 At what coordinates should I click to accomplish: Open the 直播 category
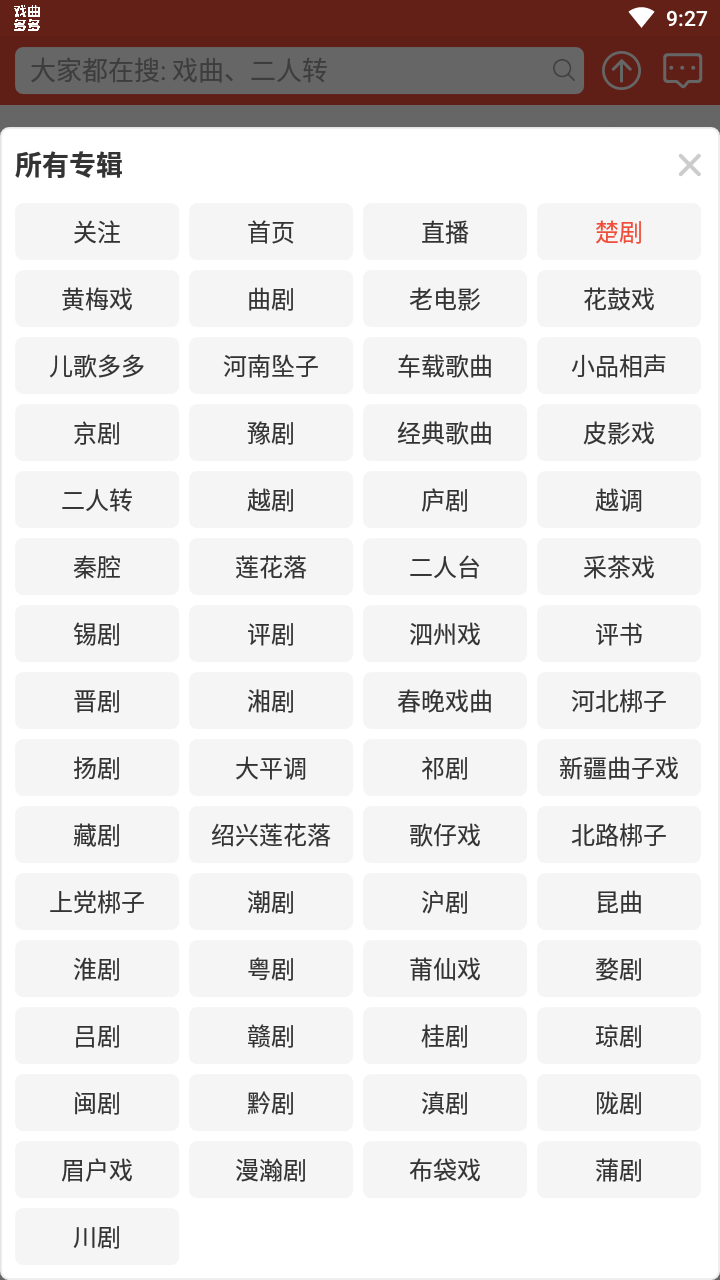[445, 232]
